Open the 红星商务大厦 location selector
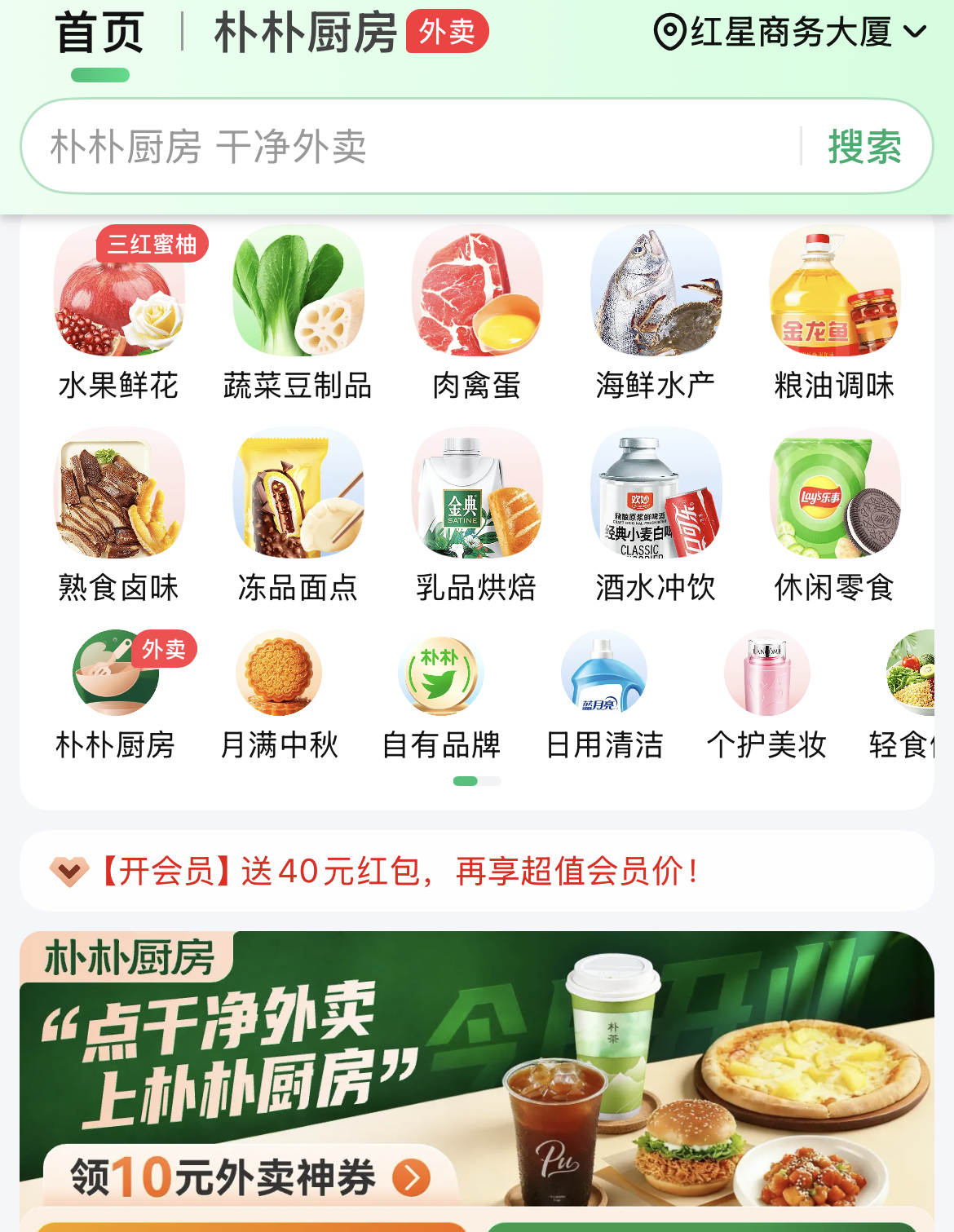The height and width of the screenshot is (1232, 954). 789,33
